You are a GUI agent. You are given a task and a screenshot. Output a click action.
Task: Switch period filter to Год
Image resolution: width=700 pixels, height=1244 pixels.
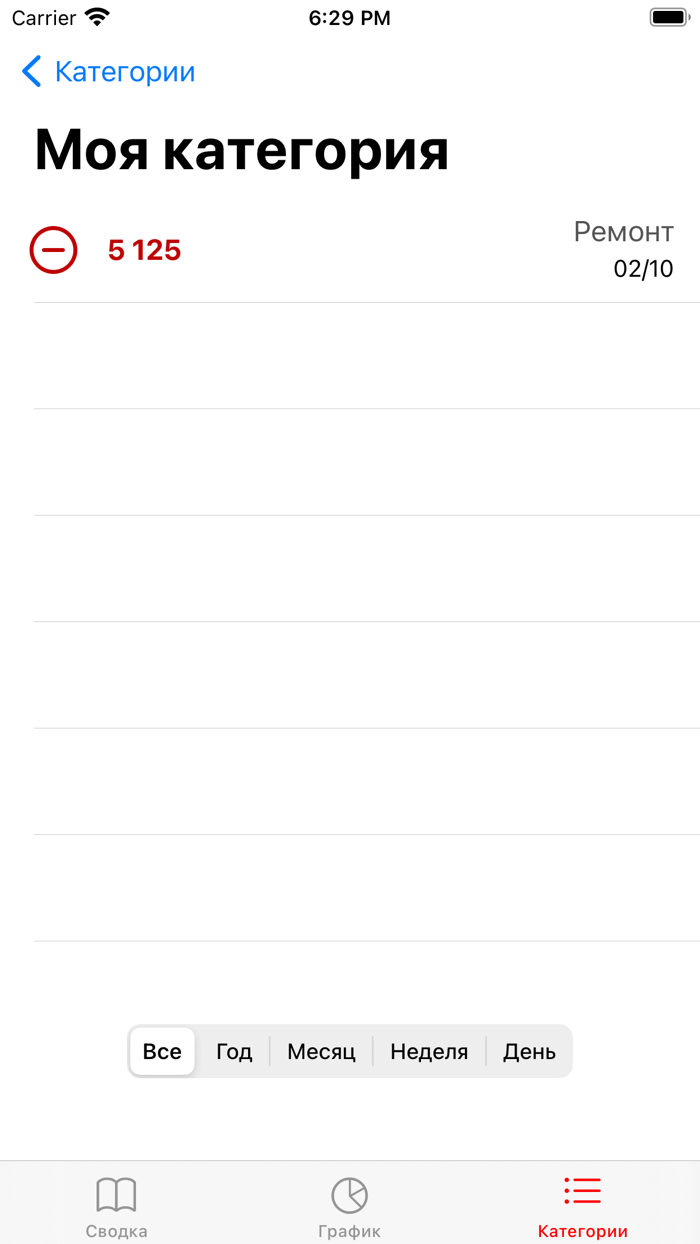coord(234,1051)
